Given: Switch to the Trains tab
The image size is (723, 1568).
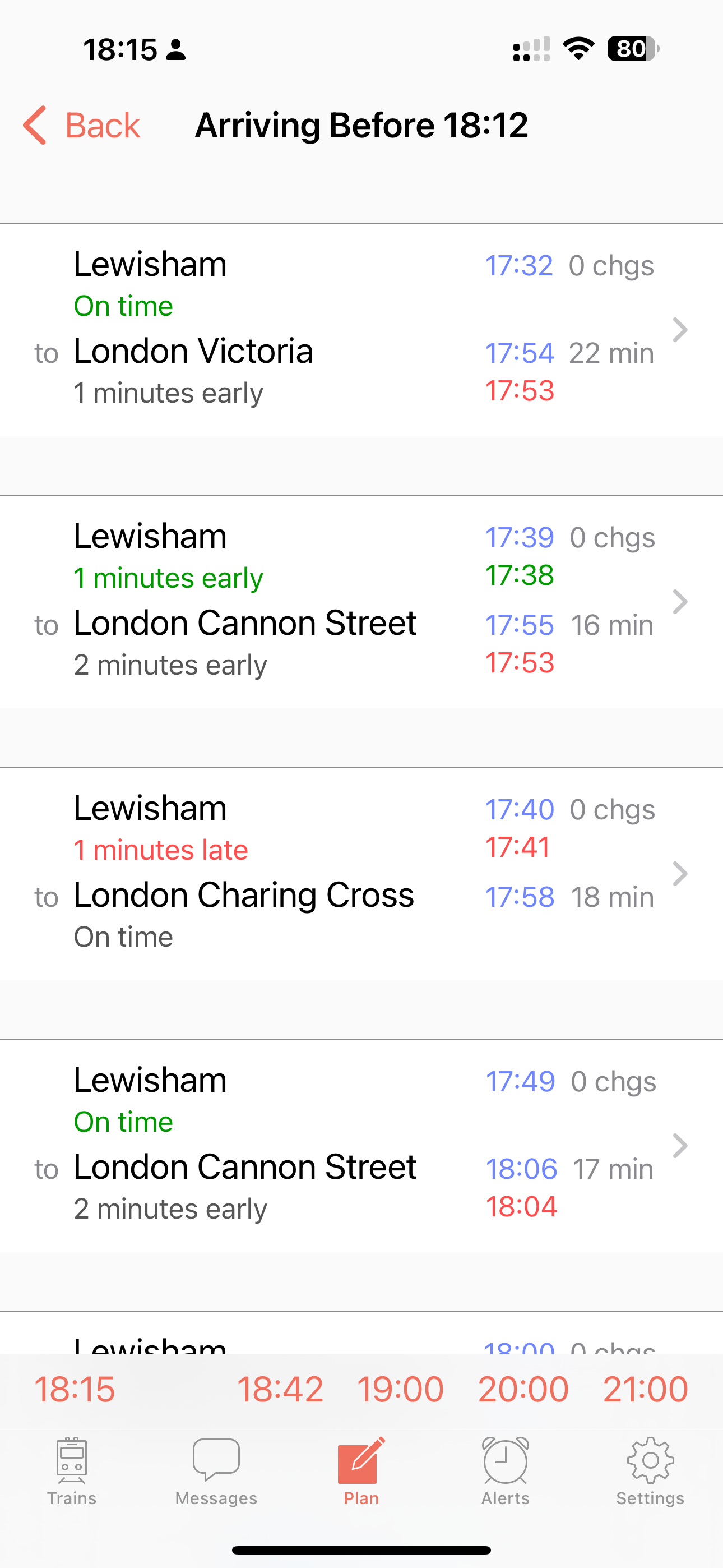Looking at the screenshot, I should 72,1471.
